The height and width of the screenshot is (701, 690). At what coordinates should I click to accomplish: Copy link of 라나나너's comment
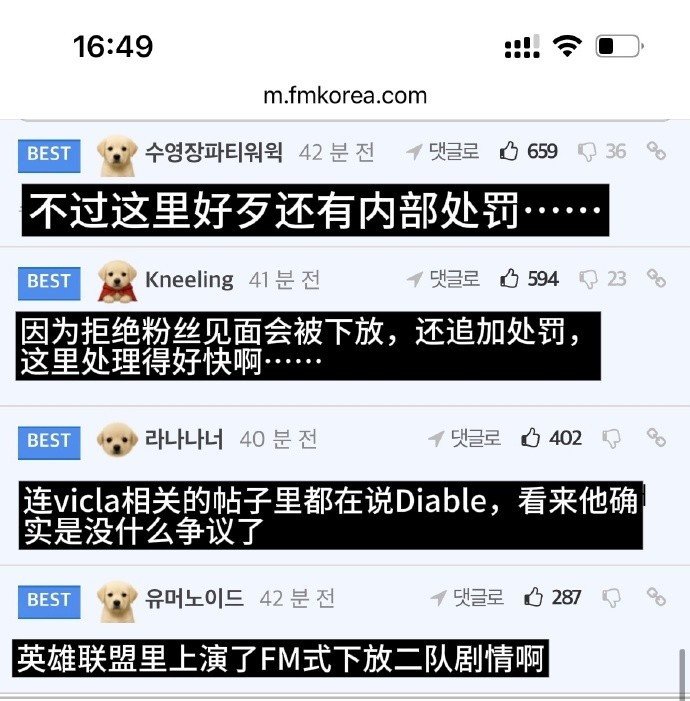(x=656, y=438)
